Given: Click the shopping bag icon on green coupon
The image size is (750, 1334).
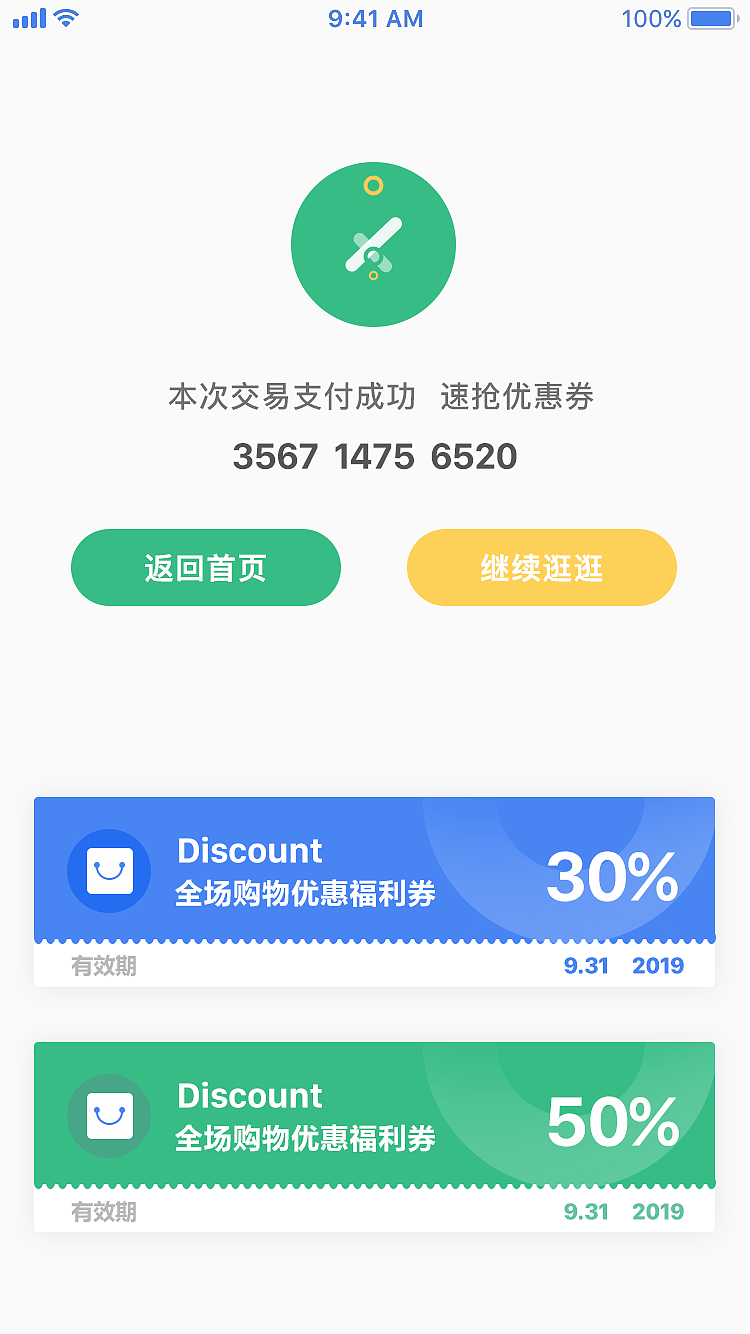Looking at the screenshot, I should pyautogui.click(x=109, y=1116).
